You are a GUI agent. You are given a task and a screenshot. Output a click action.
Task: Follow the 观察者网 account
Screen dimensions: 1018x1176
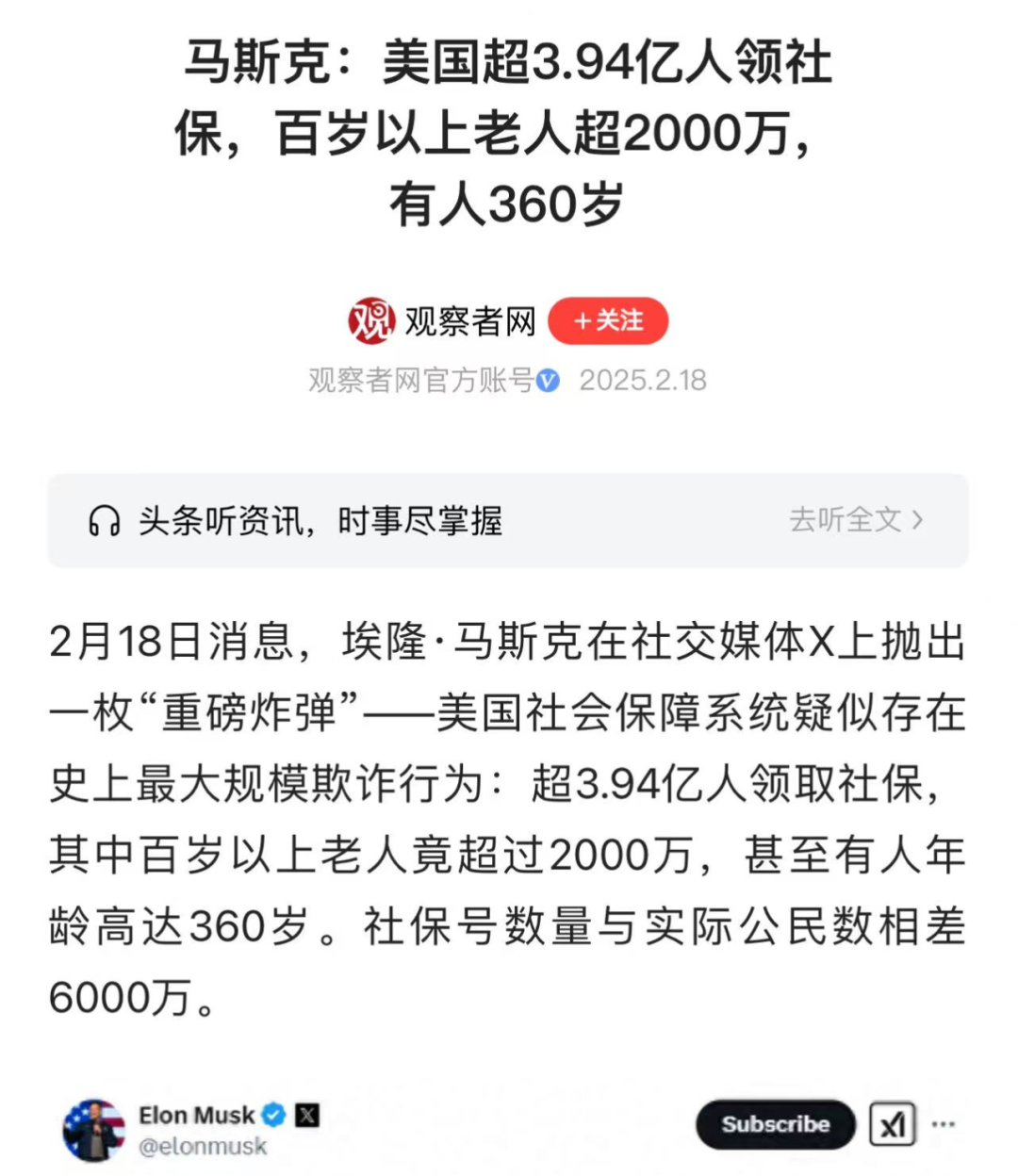(608, 321)
